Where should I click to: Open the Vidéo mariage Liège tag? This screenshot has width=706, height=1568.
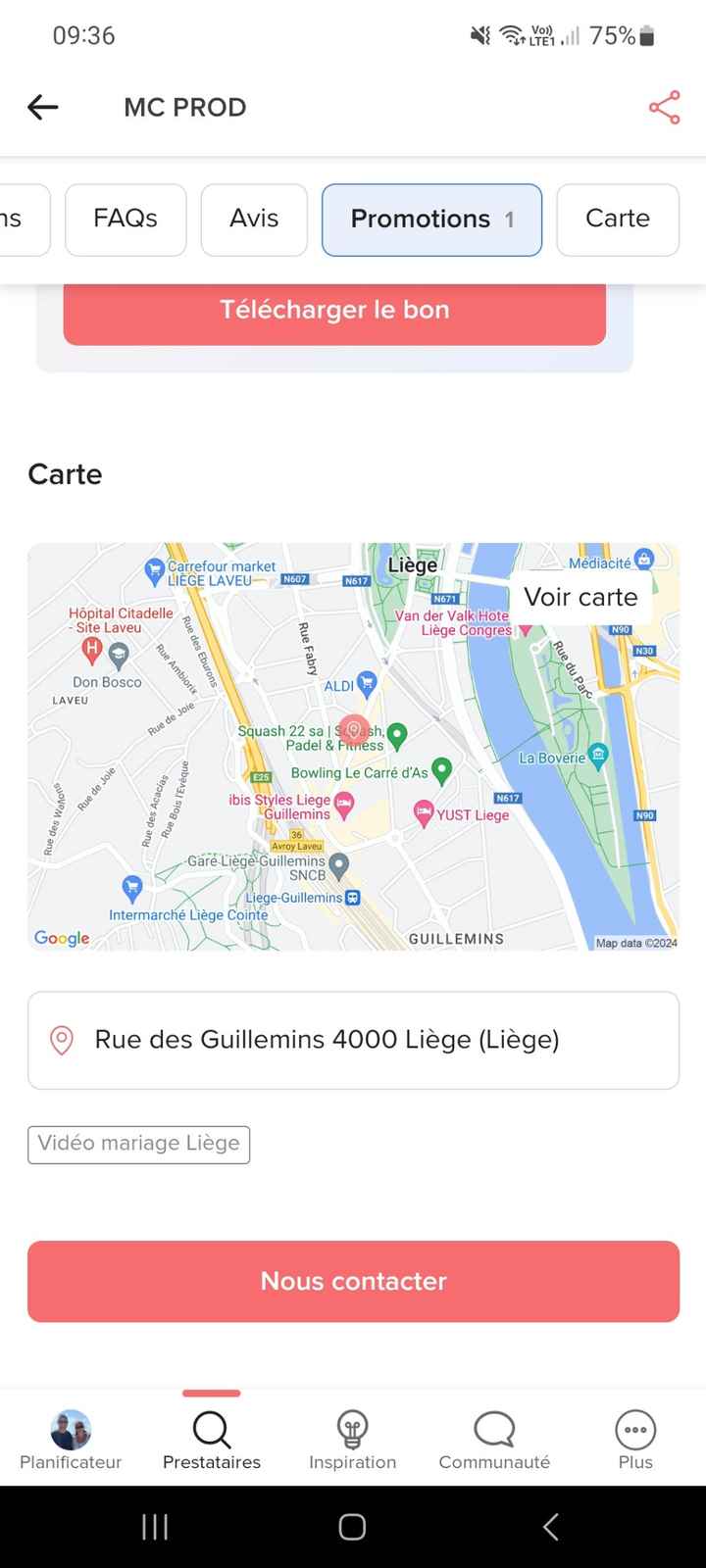138,1144
